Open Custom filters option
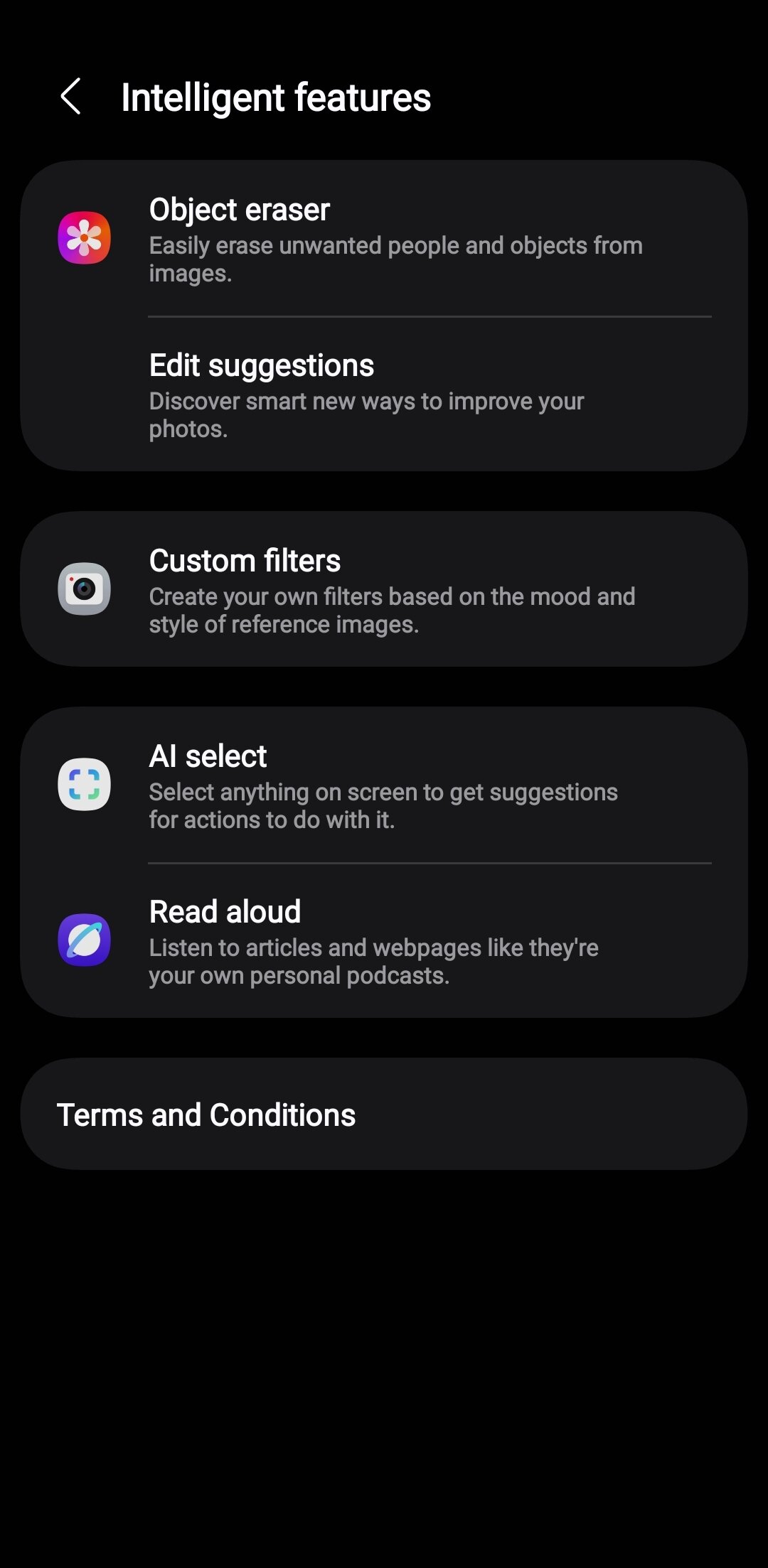Screen dimensions: 768x1568 [x=384, y=589]
